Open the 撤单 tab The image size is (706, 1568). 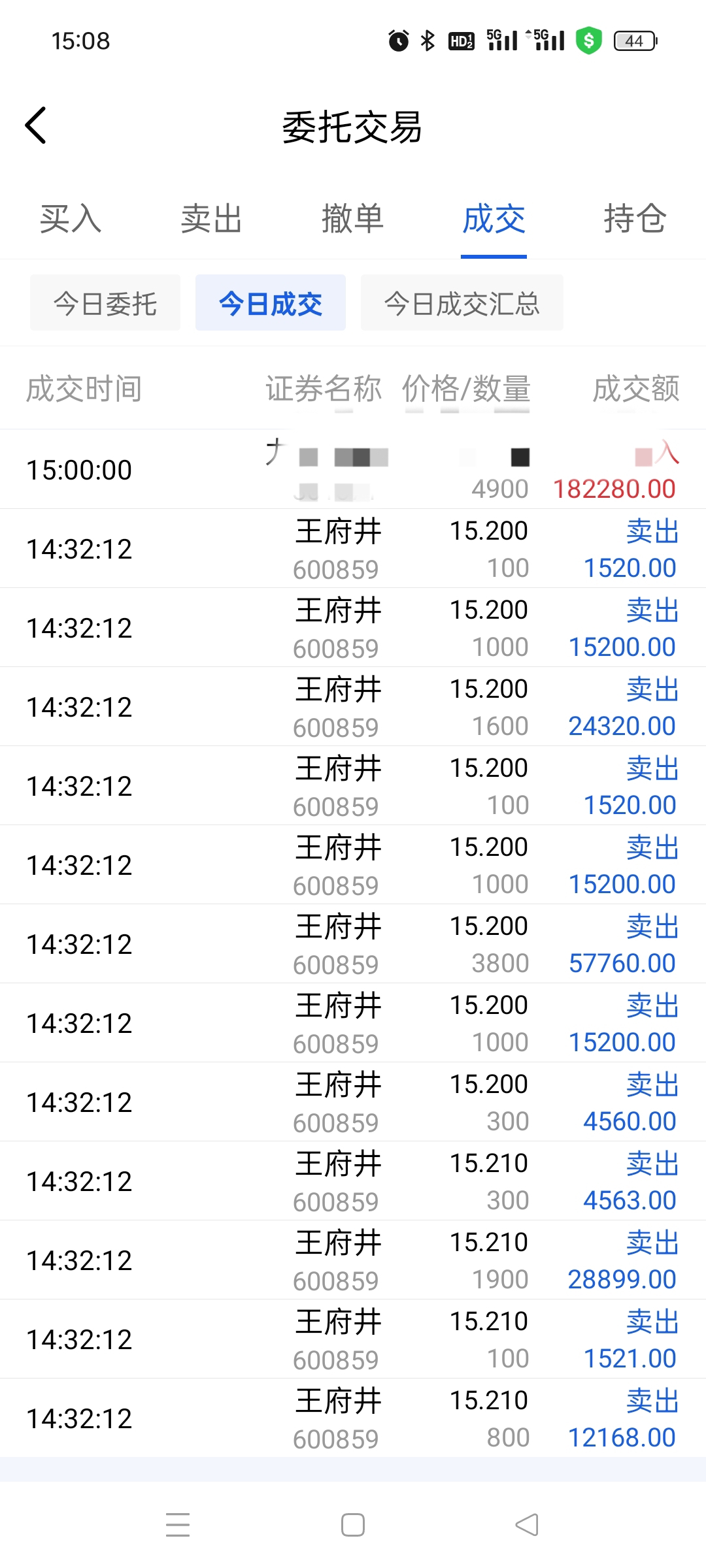point(353,219)
